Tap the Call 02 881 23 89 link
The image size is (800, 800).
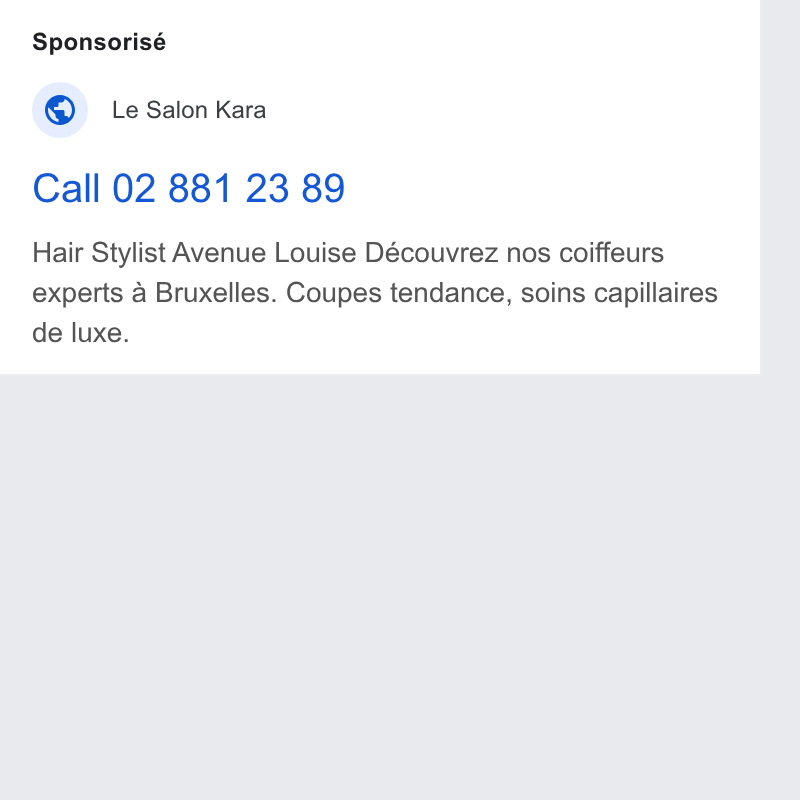(x=189, y=188)
